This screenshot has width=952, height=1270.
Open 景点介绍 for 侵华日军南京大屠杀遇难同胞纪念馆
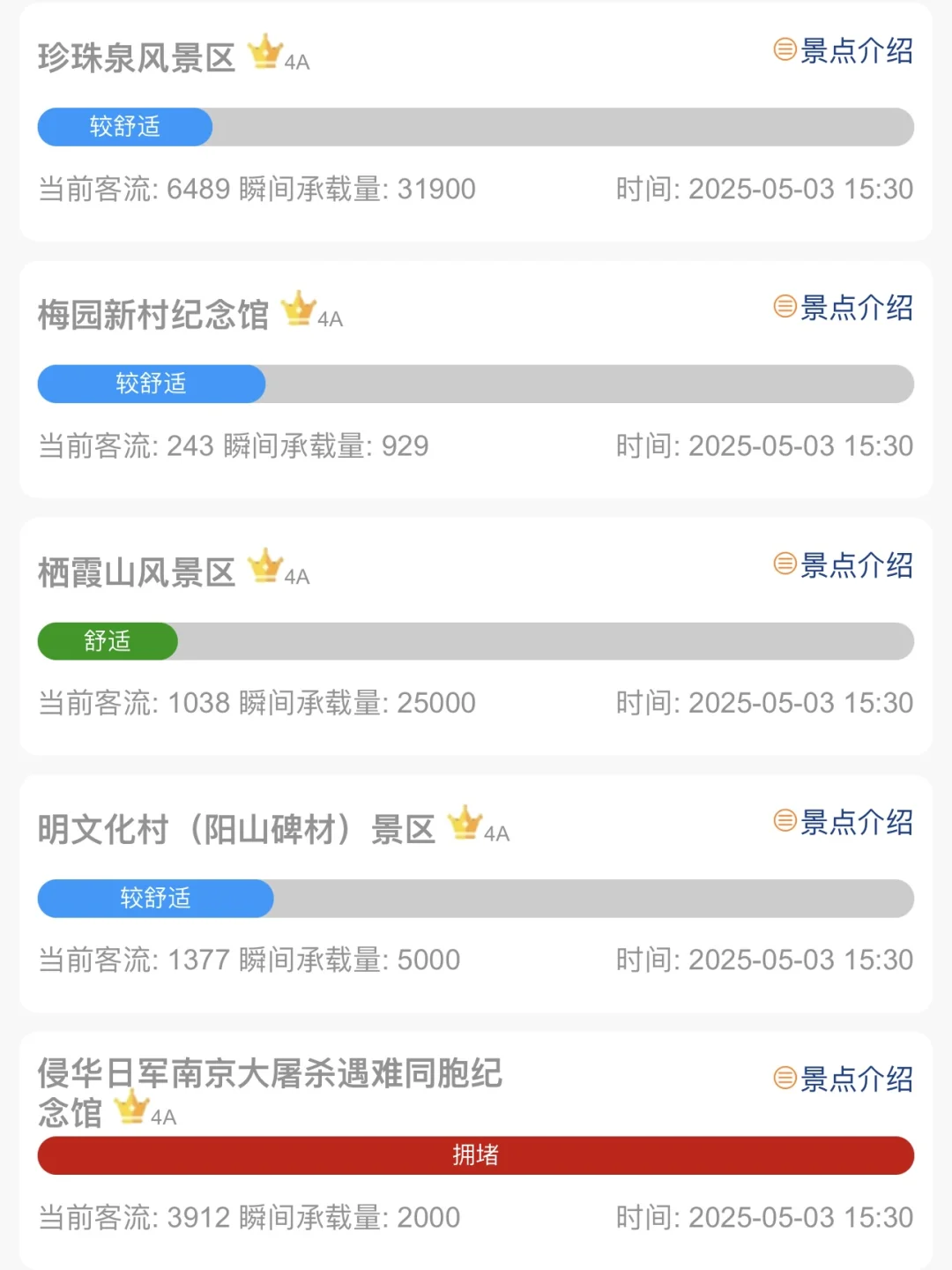coord(843,1078)
